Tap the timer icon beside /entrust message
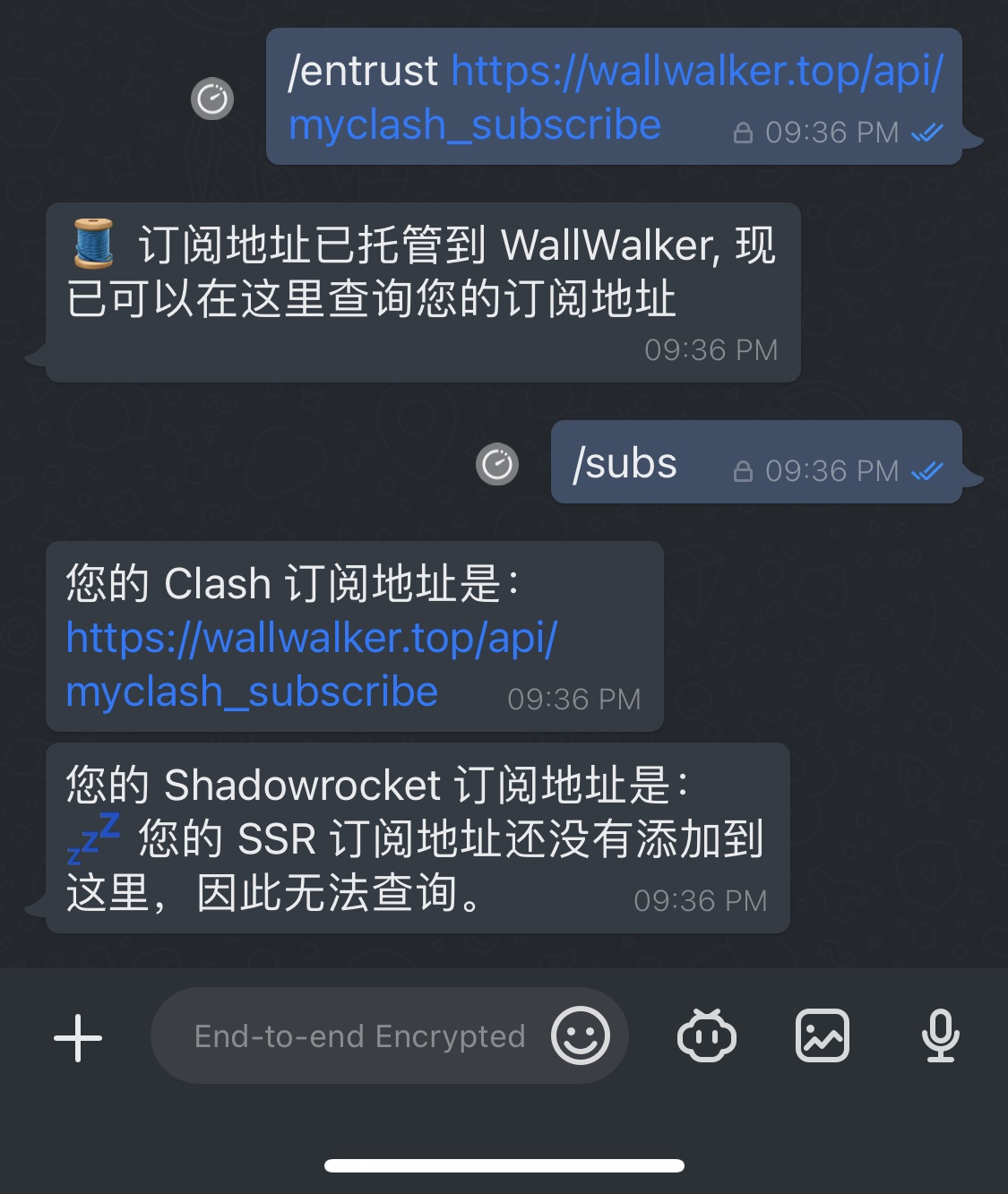This screenshot has width=1008, height=1194. tap(212, 99)
